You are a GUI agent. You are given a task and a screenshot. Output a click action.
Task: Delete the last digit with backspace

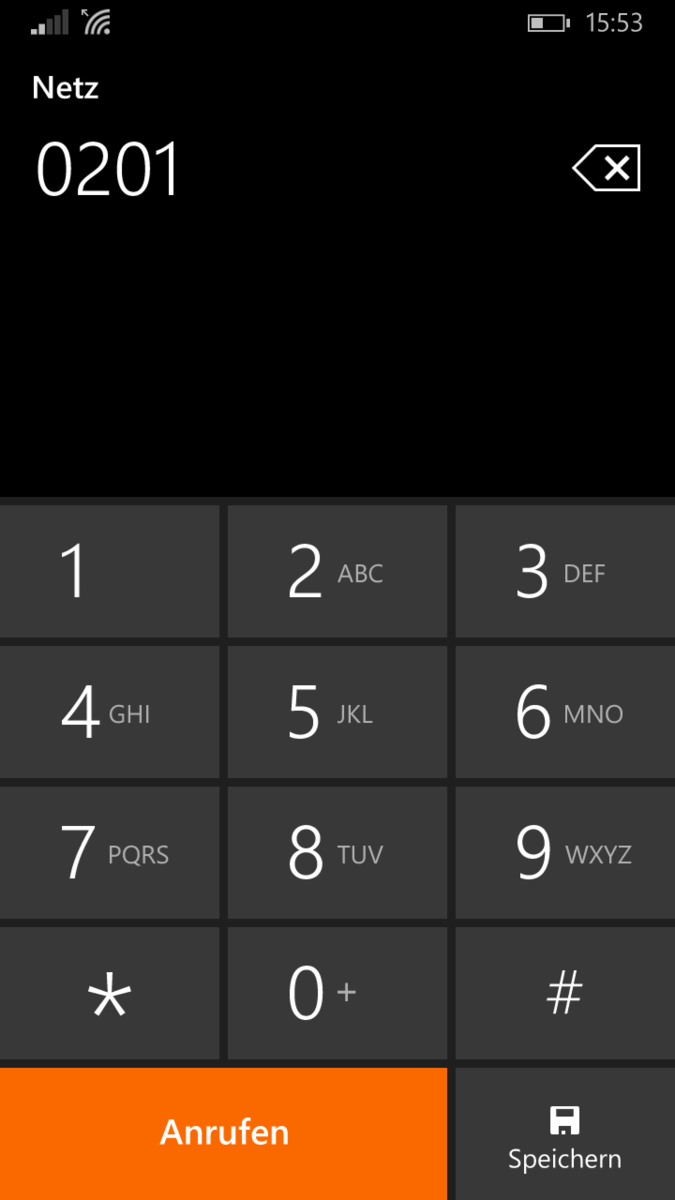[607, 168]
